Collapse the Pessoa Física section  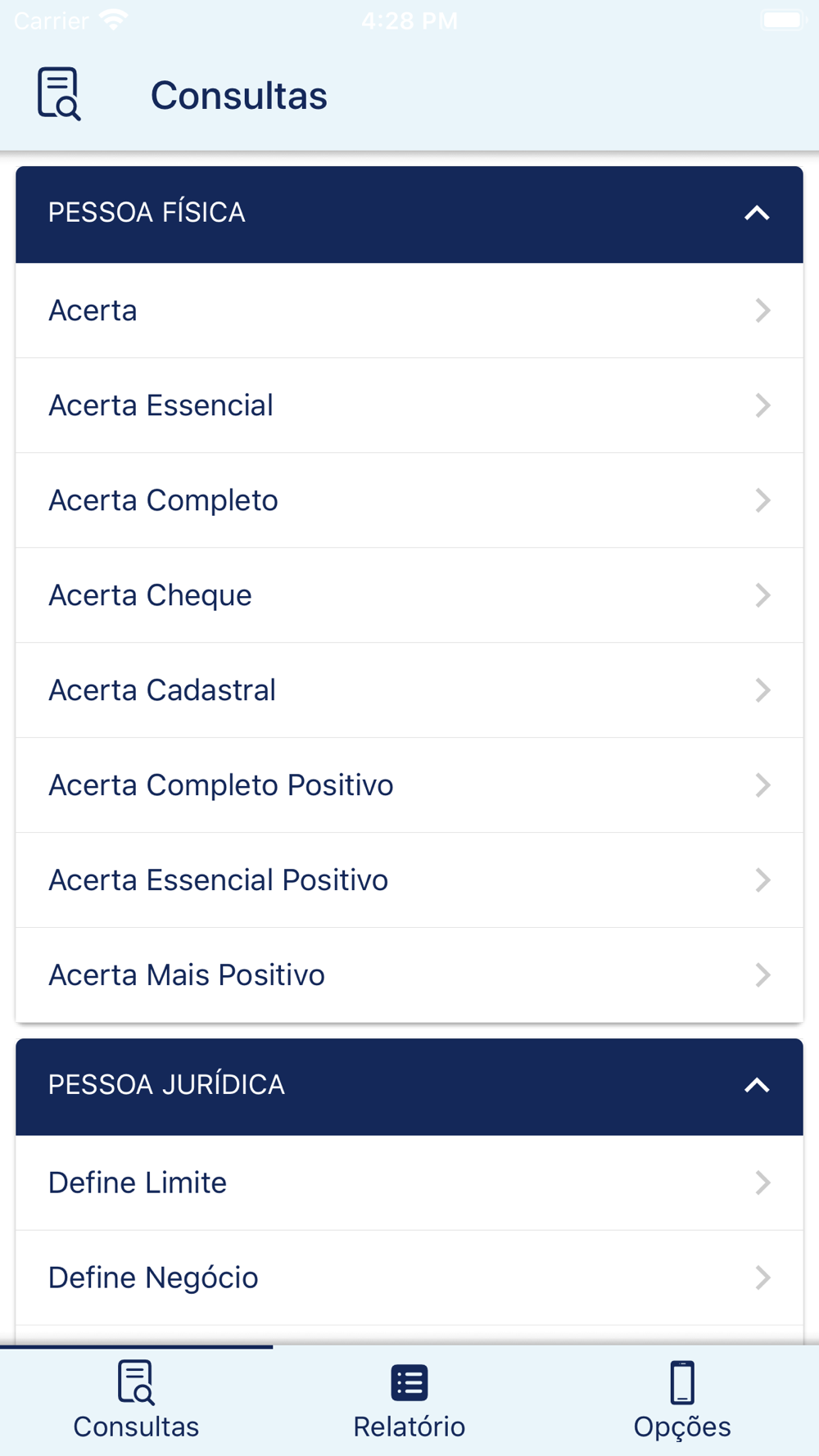[x=756, y=214]
